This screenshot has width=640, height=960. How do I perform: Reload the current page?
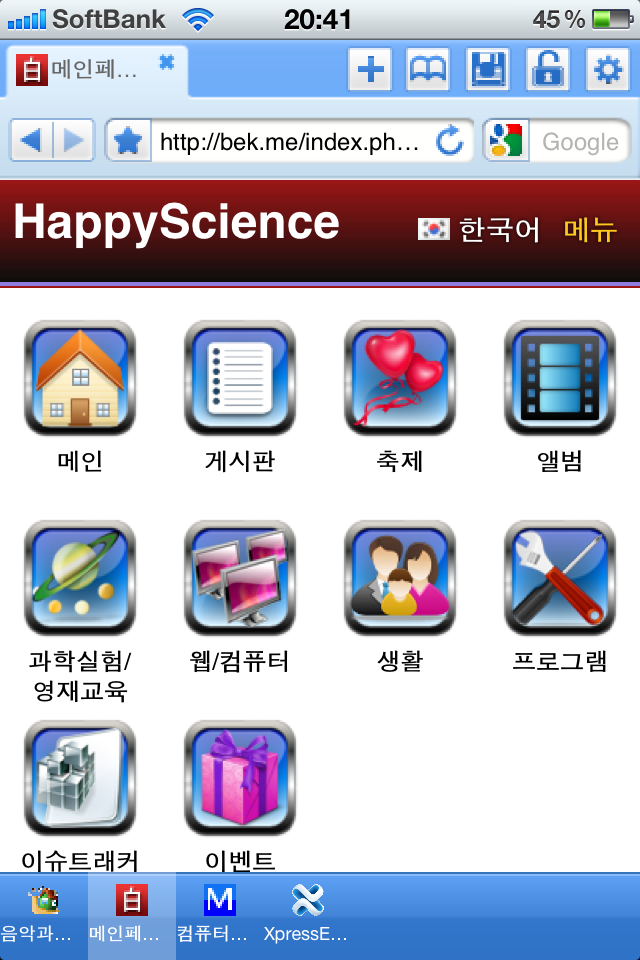click(x=451, y=141)
